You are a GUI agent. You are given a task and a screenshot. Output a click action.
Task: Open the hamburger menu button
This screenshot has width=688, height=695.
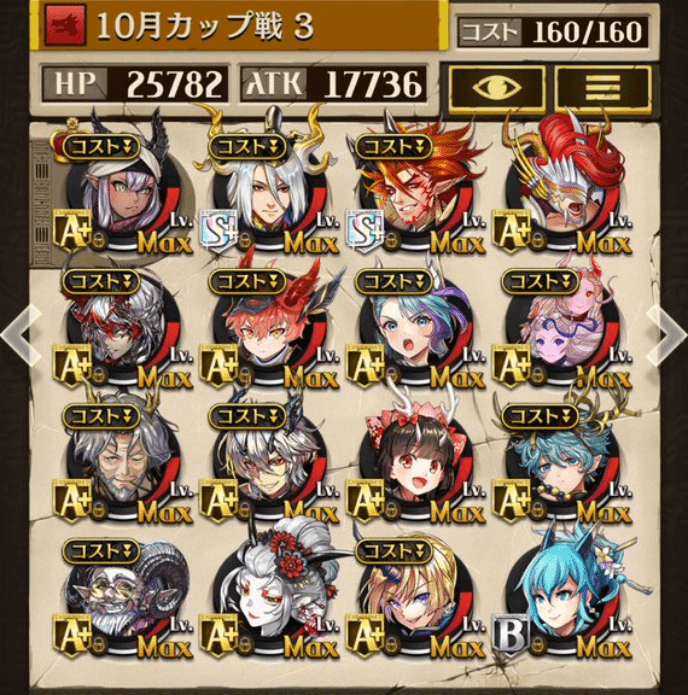[603, 87]
